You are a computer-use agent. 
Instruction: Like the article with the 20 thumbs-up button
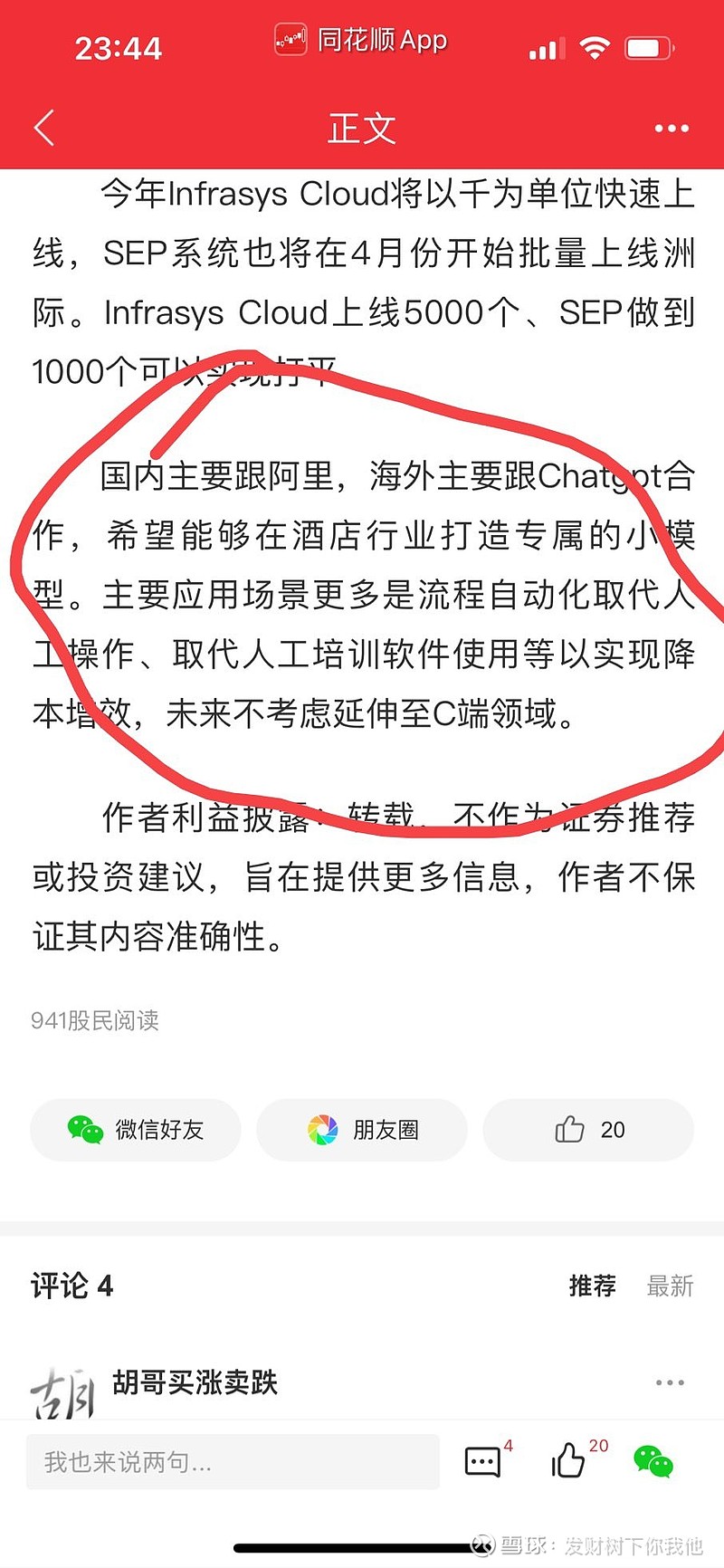pyautogui.click(x=588, y=1130)
